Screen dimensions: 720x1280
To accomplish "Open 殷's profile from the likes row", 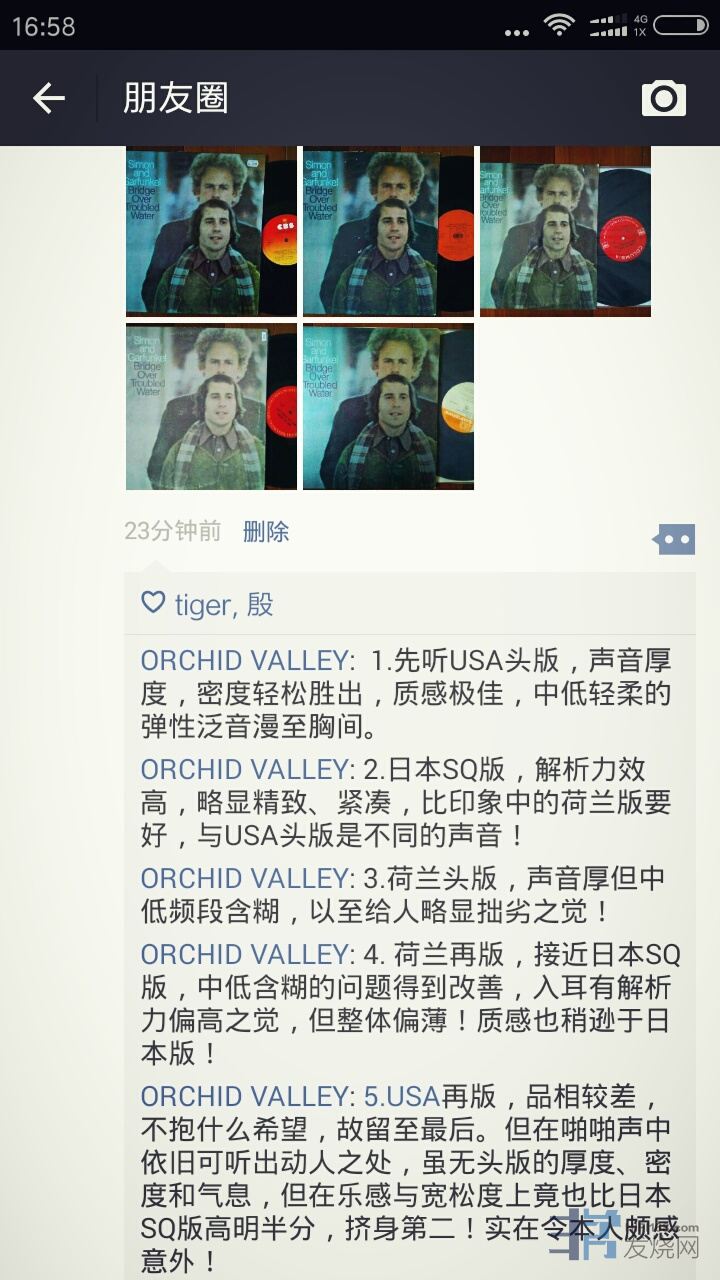I will coord(259,604).
